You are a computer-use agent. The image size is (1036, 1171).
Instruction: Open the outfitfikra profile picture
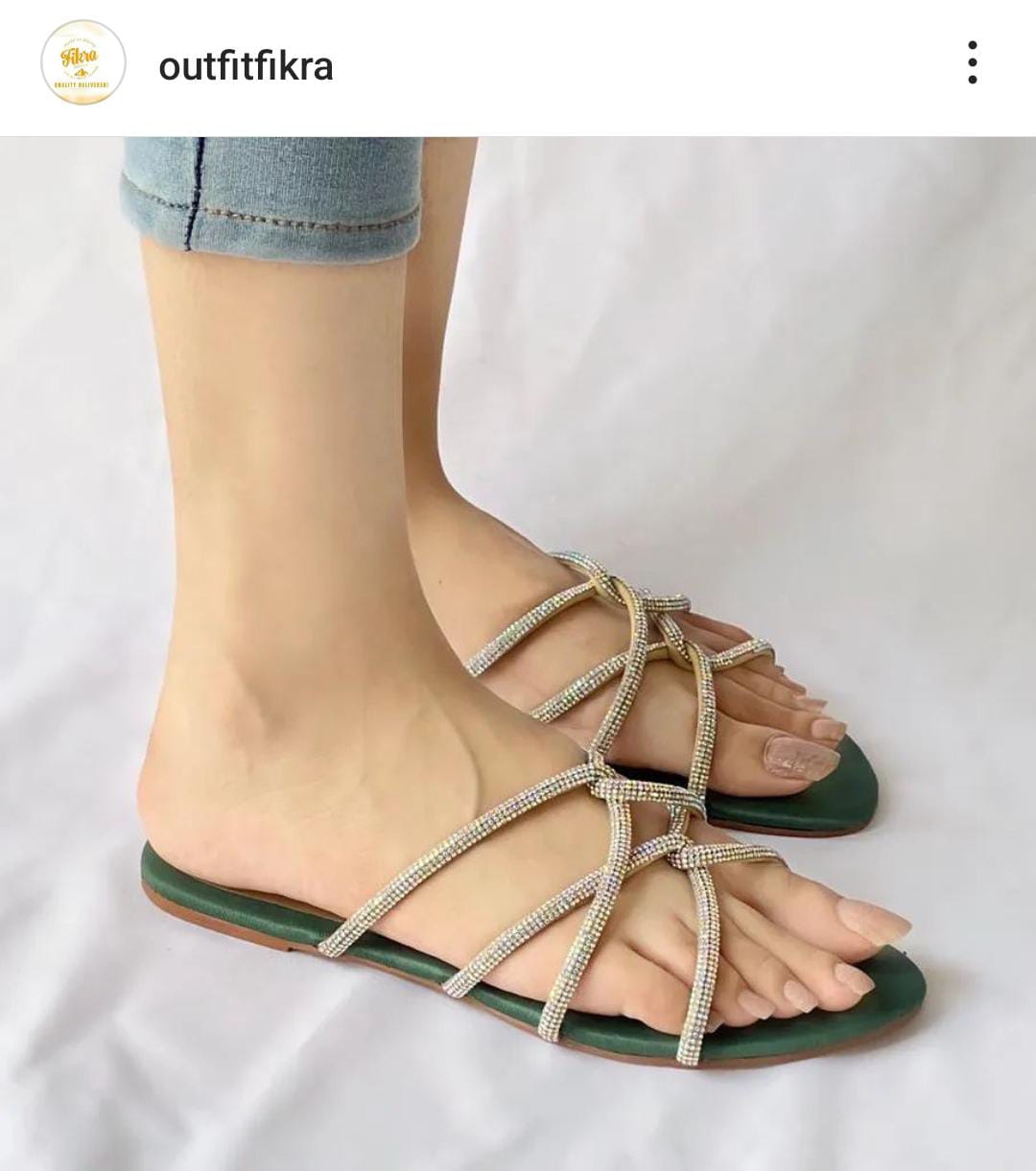click(x=83, y=63)
